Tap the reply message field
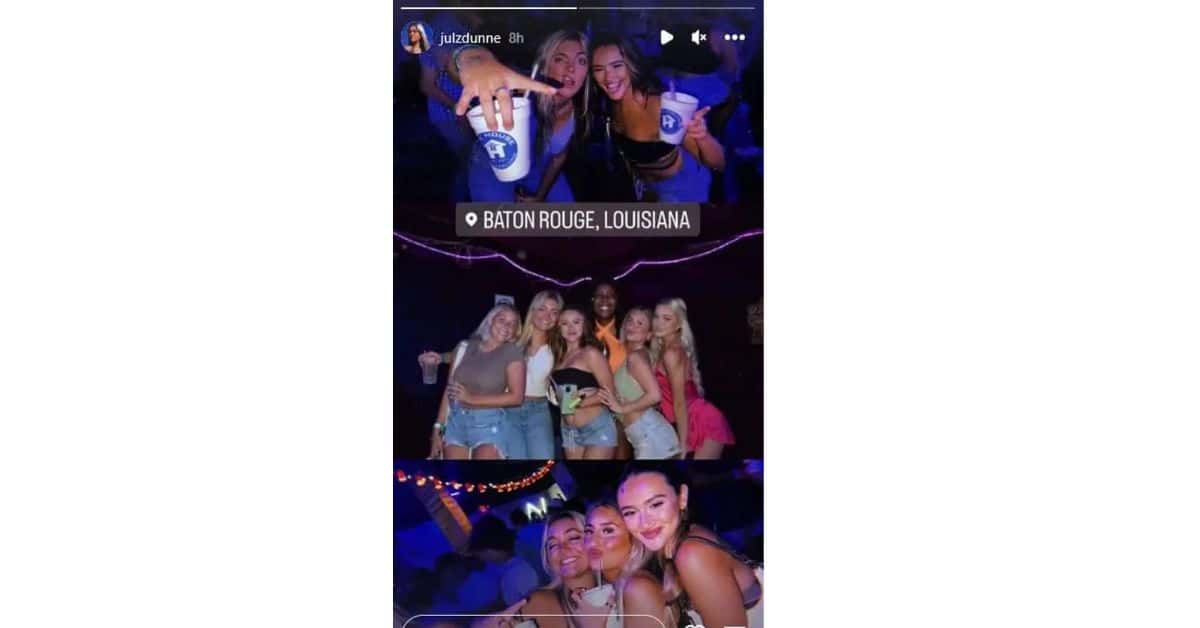This screenshot has height=628, width=1200. tap(530, 623)
